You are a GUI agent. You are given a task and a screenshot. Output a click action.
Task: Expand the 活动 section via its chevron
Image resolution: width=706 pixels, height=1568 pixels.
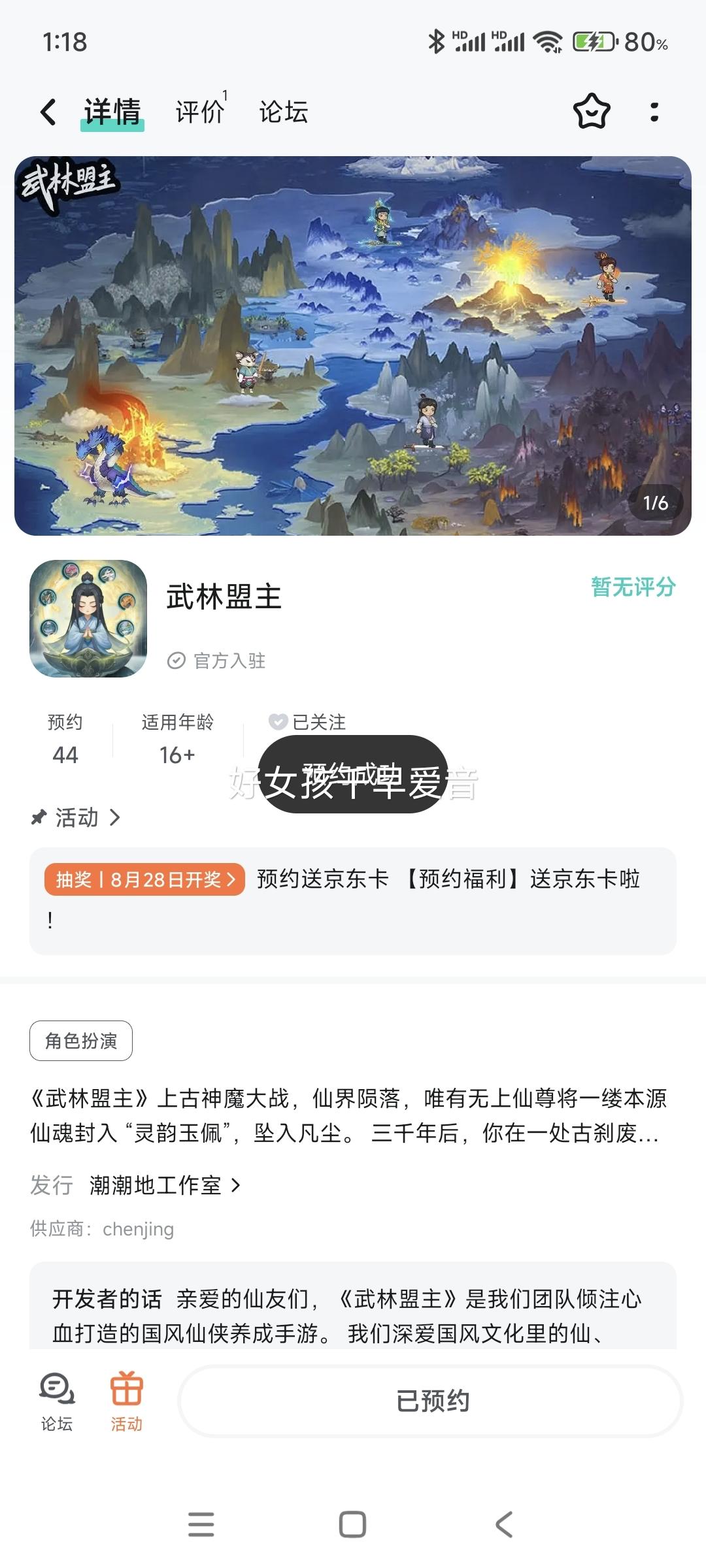point(116,817)
